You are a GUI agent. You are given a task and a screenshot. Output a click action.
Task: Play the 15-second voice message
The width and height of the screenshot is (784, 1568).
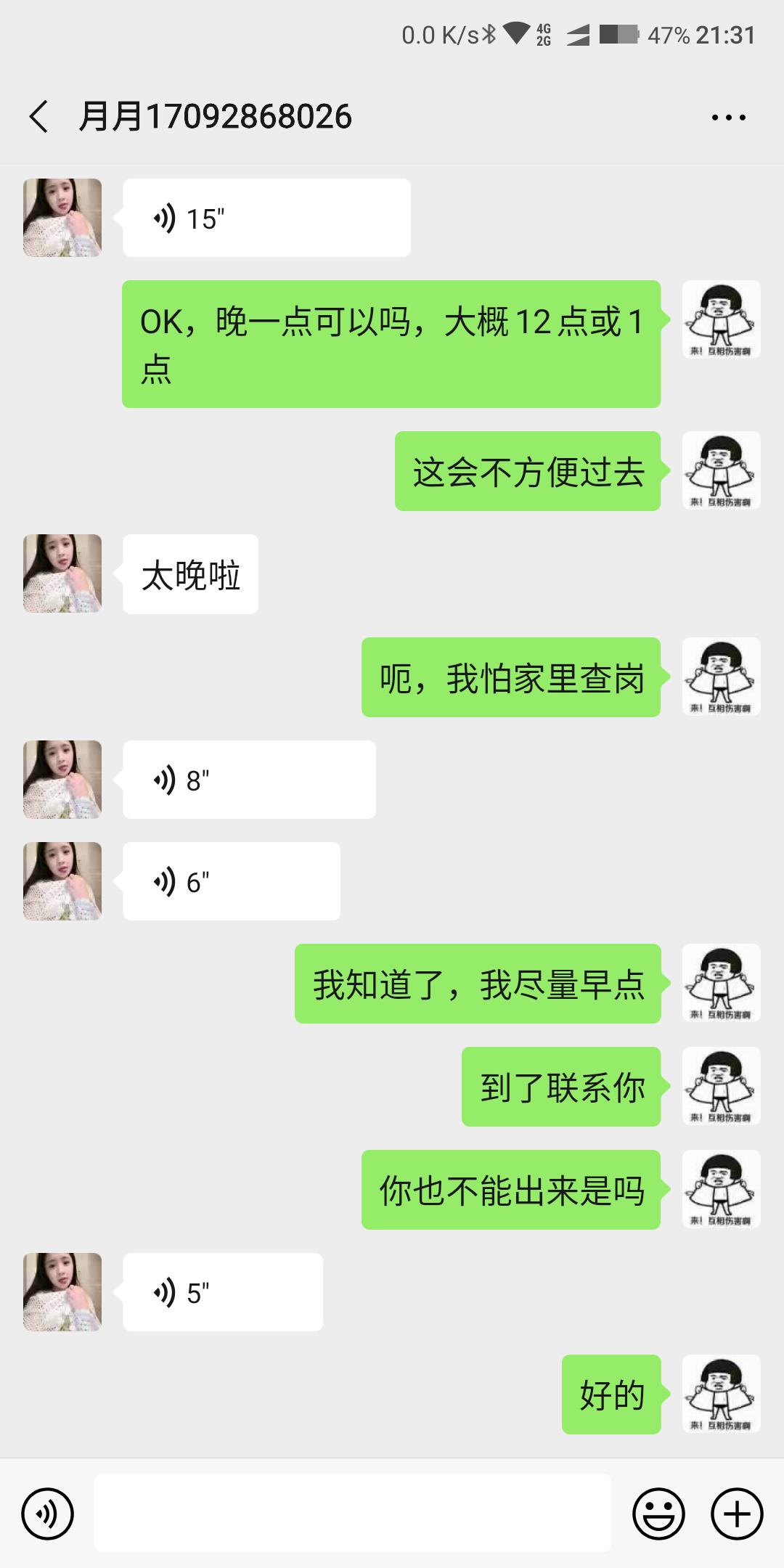(266, 218)
